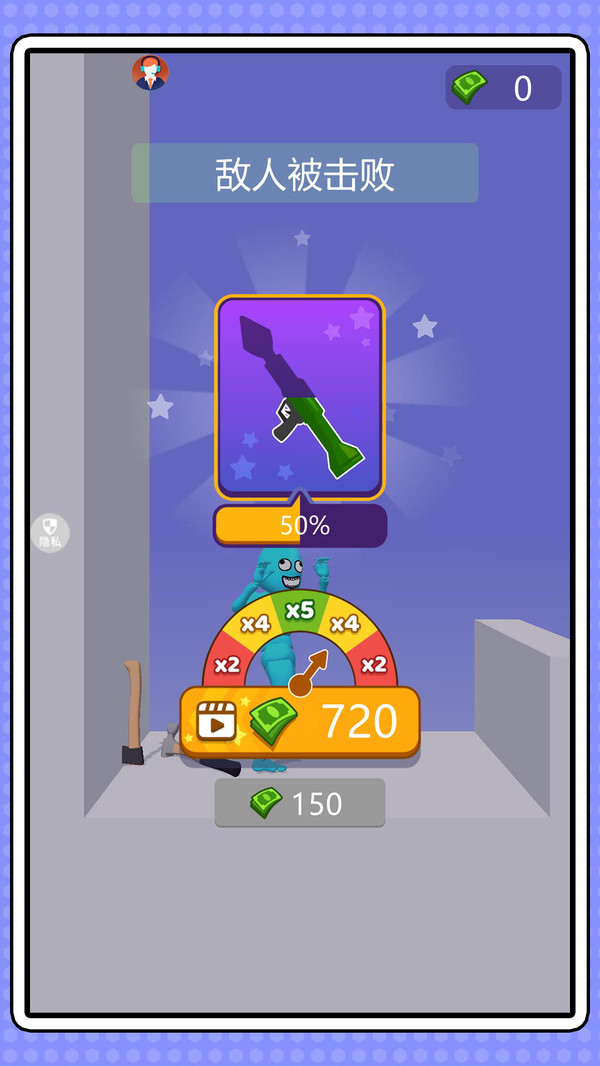Collect the standard 150 cash reward

point(300,803)
